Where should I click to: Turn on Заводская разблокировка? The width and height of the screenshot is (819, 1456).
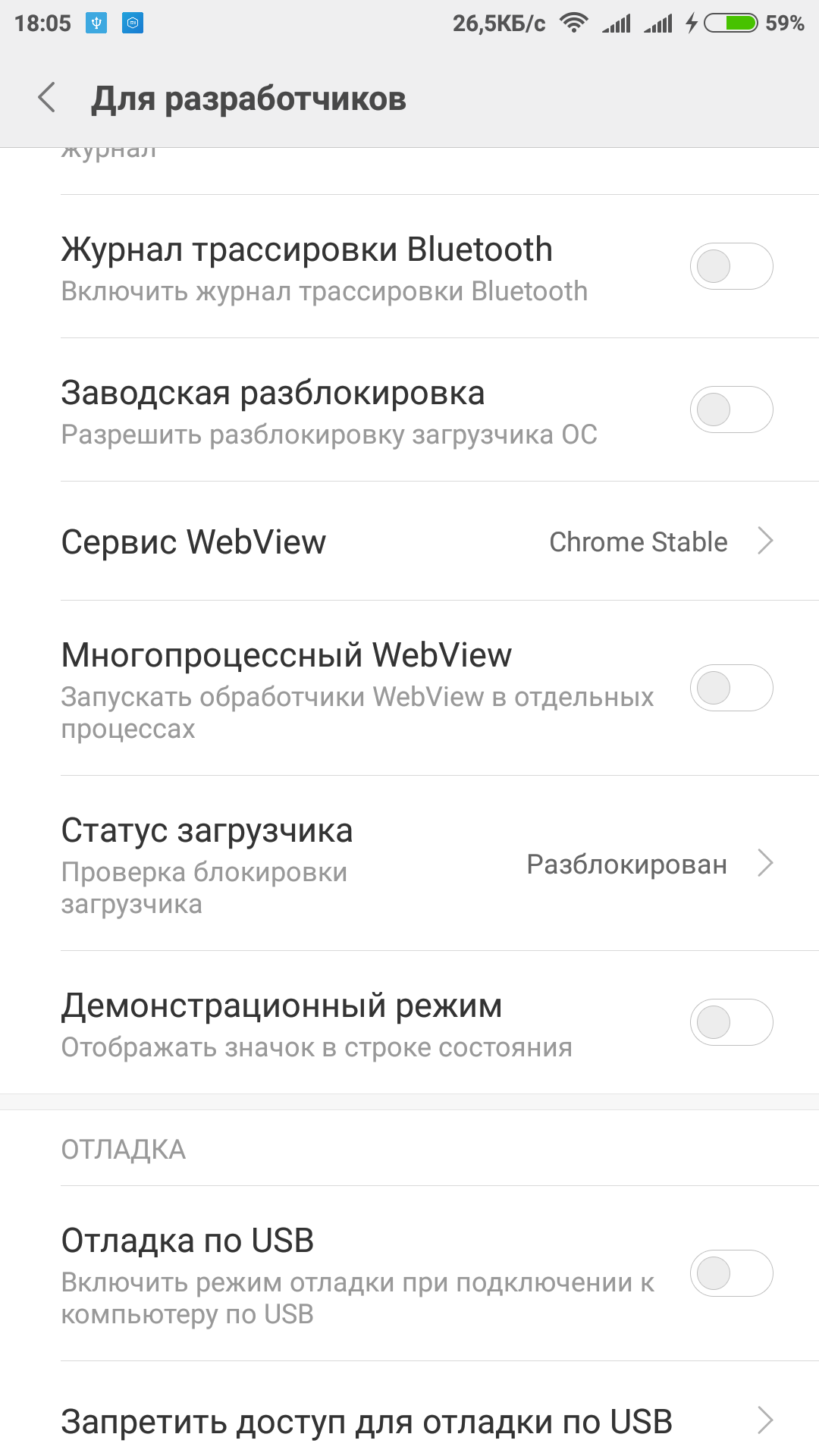tap(730, 409)
